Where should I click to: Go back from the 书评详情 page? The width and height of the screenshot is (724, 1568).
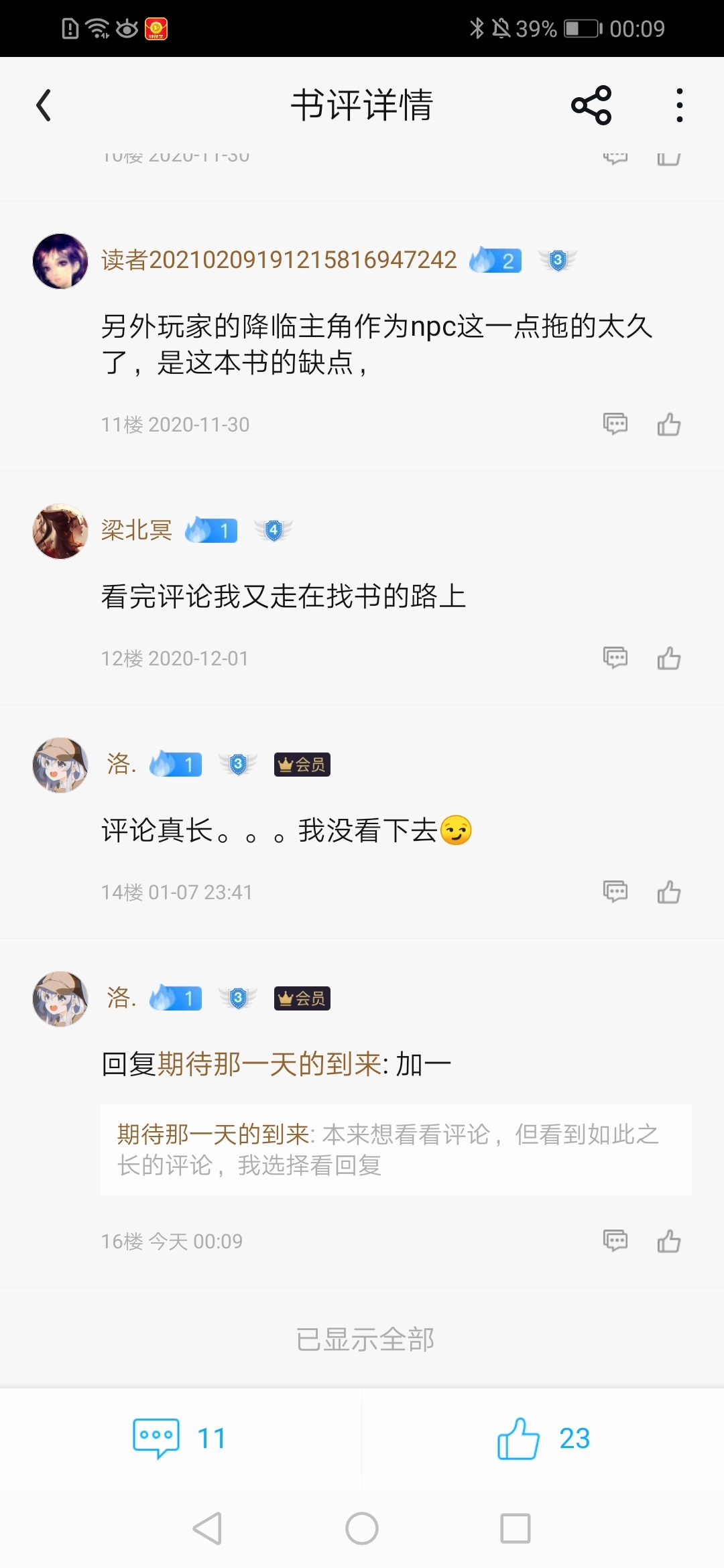(x=44, y=105)
